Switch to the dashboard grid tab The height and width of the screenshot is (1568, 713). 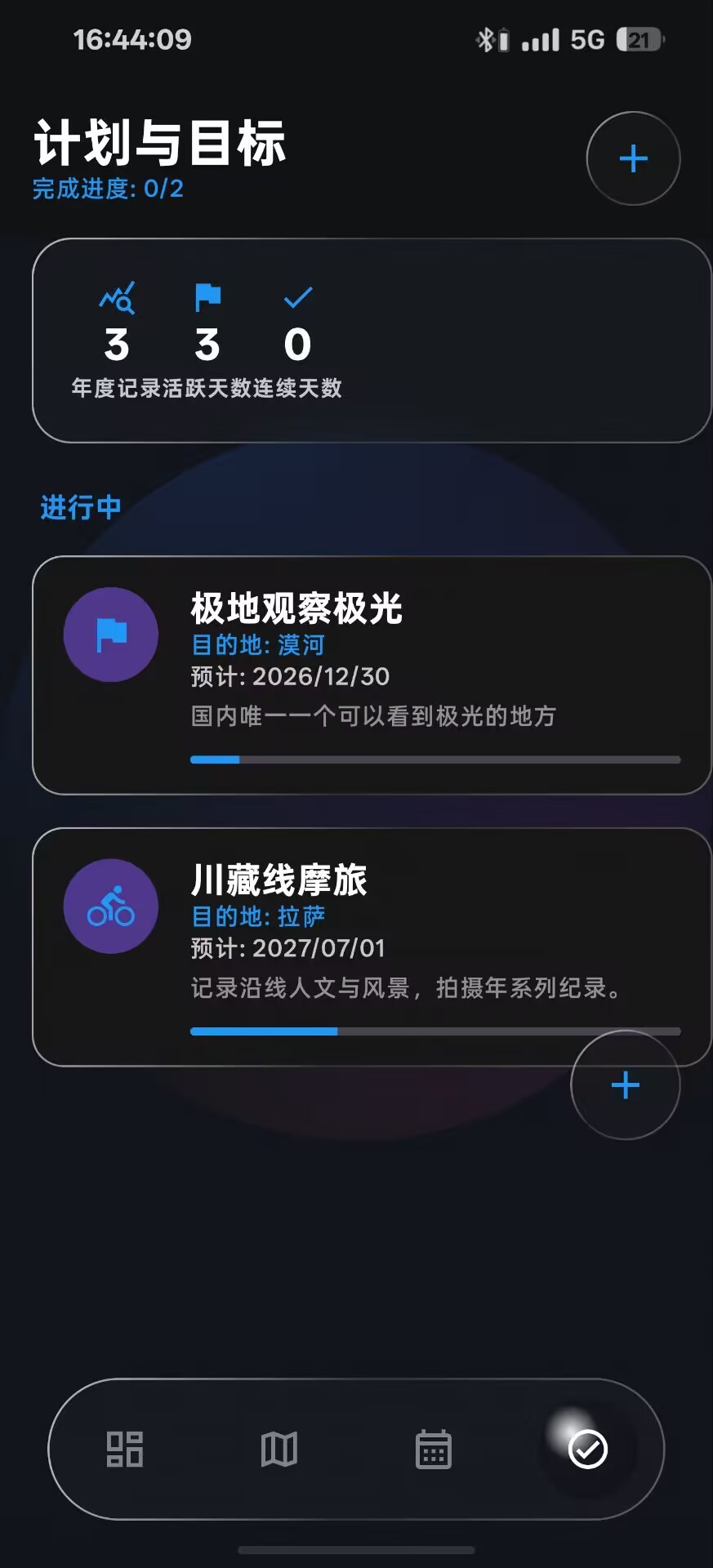[125, 1449]
